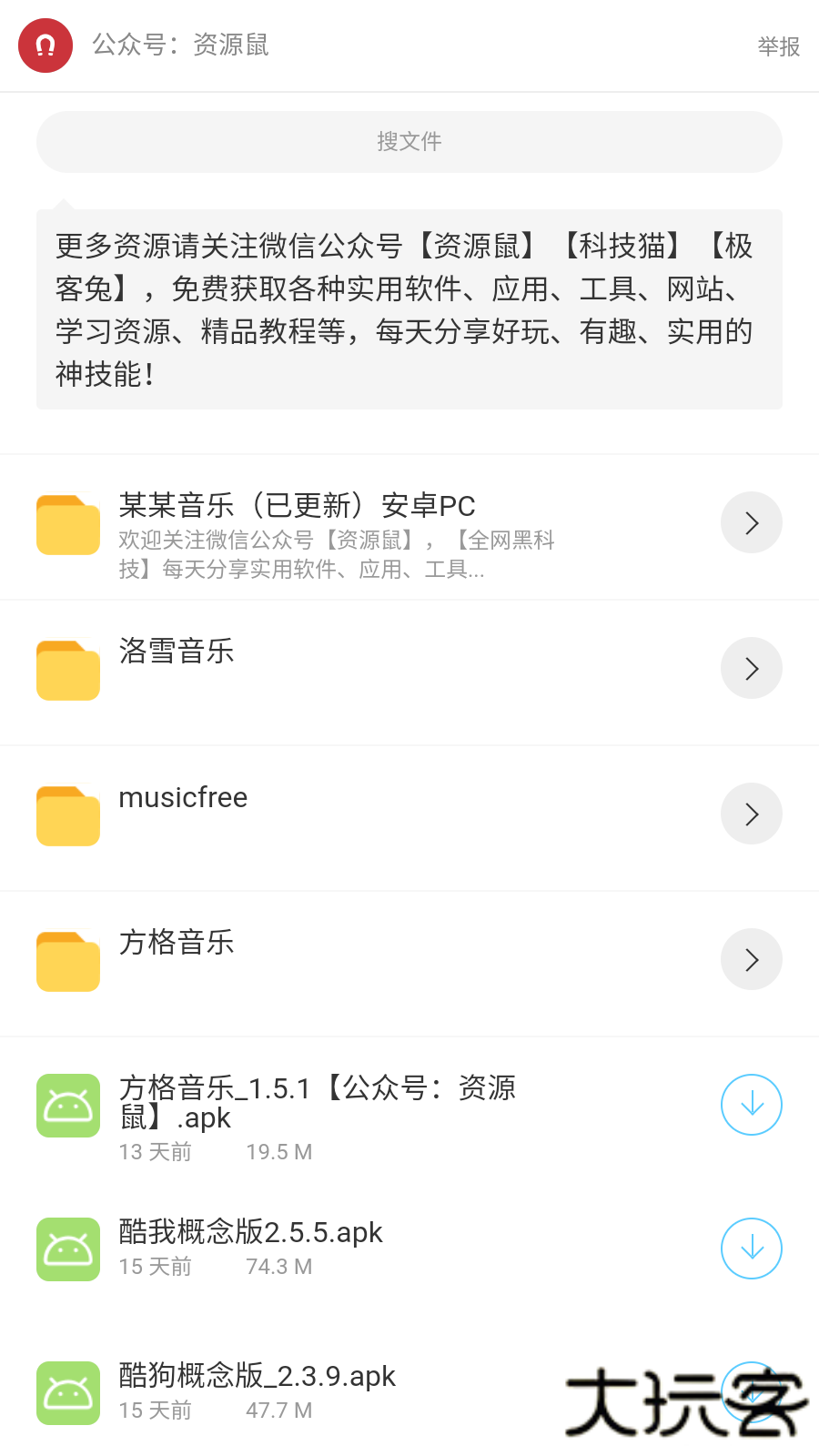Image resolution: width=819 pixels, height=1456 pixels.
Task: Download 方格音乐_1.5.1 apk via its download icon
Action: point(751,1105)
